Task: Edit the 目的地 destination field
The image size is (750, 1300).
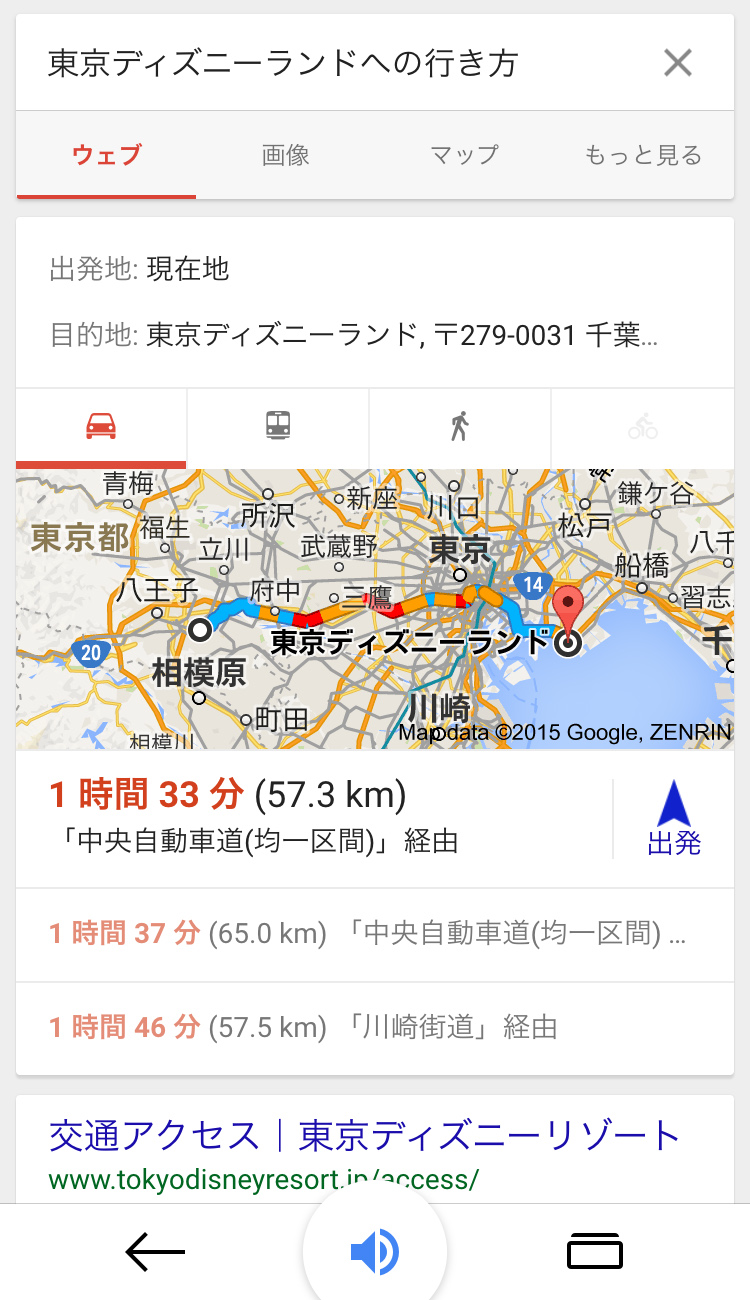Action: click(x=400, y=335)
